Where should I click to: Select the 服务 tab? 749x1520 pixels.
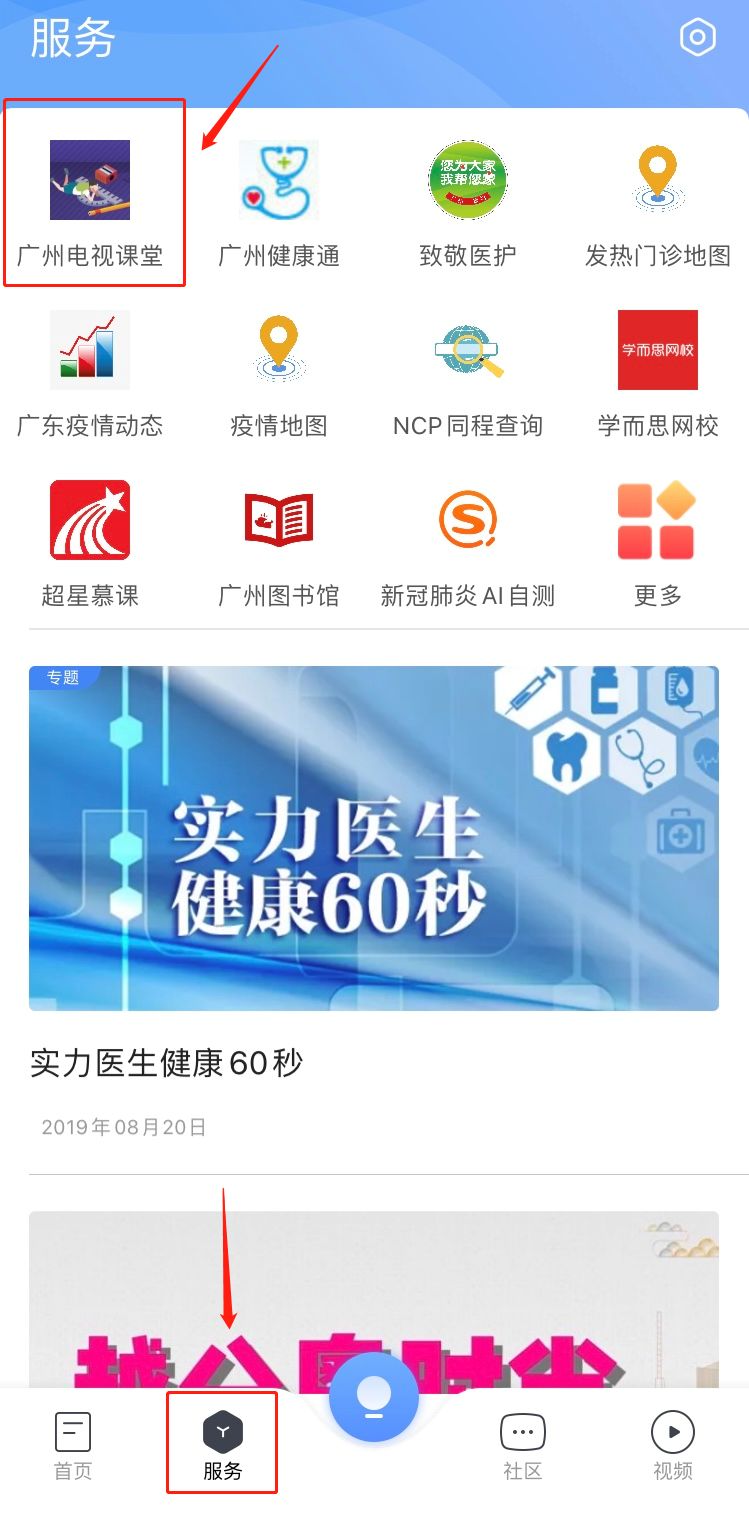(222, 1445)
